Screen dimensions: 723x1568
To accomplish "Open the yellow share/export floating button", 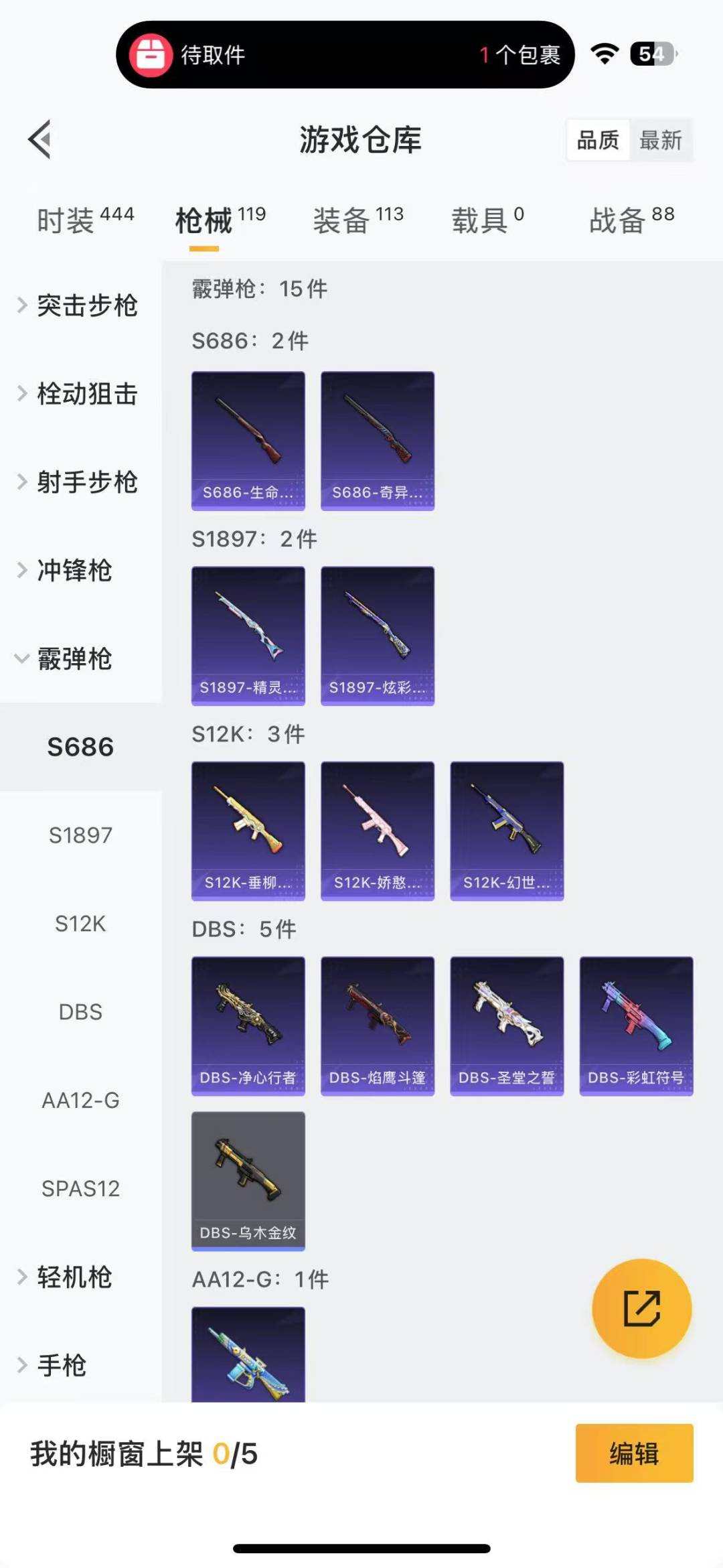I will tap(641, 1309).
